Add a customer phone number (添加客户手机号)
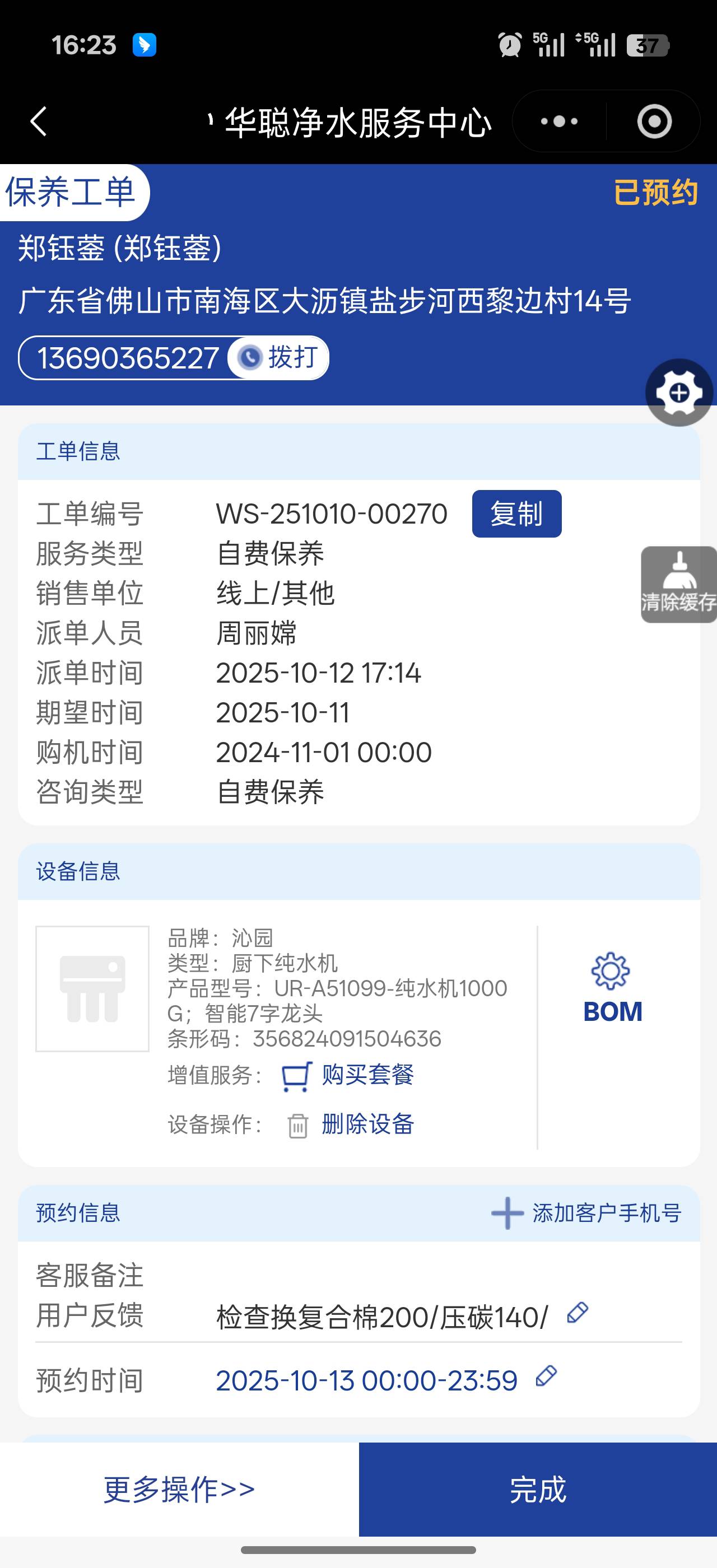Screen dimensions: 717x1568 tap(586, 1213)
